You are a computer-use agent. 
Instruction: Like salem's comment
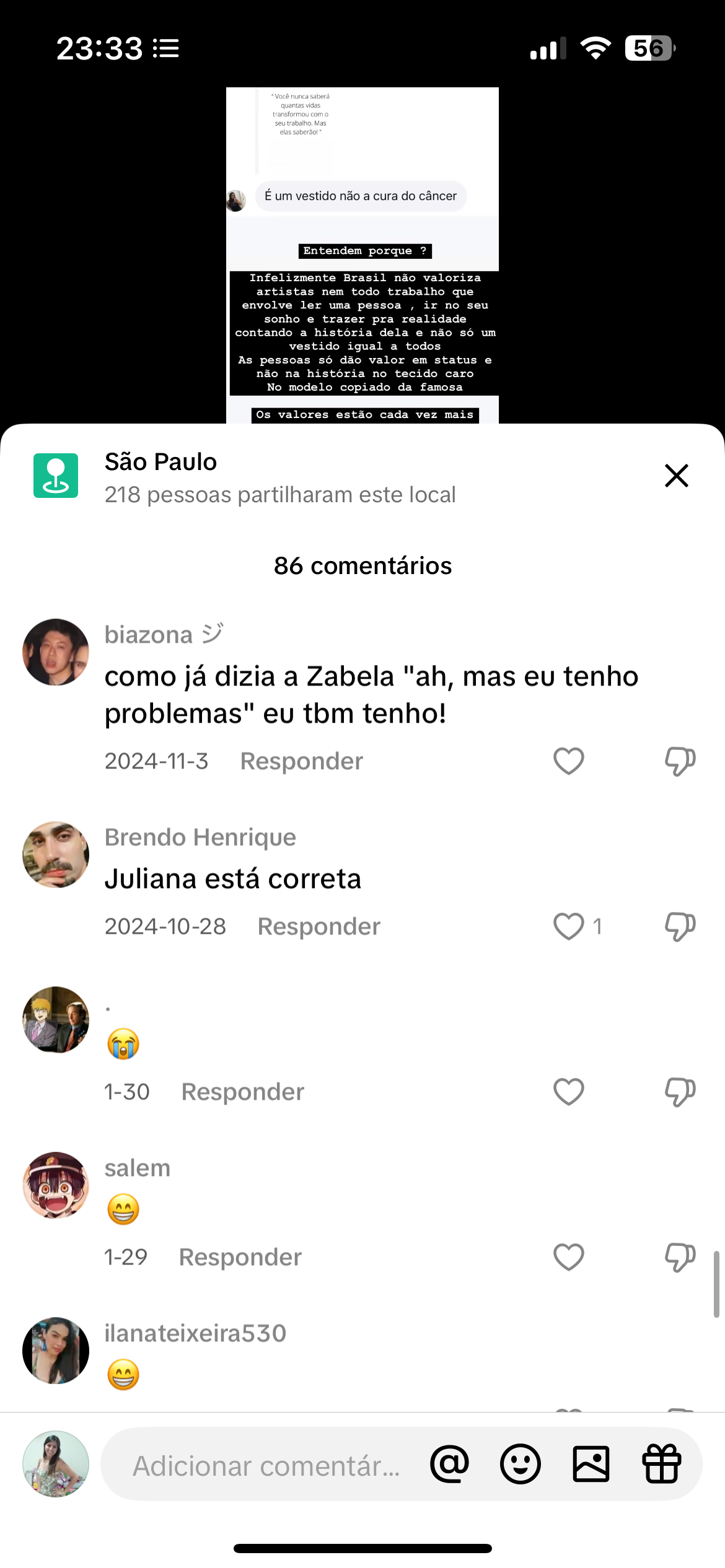pos(568,1257)
